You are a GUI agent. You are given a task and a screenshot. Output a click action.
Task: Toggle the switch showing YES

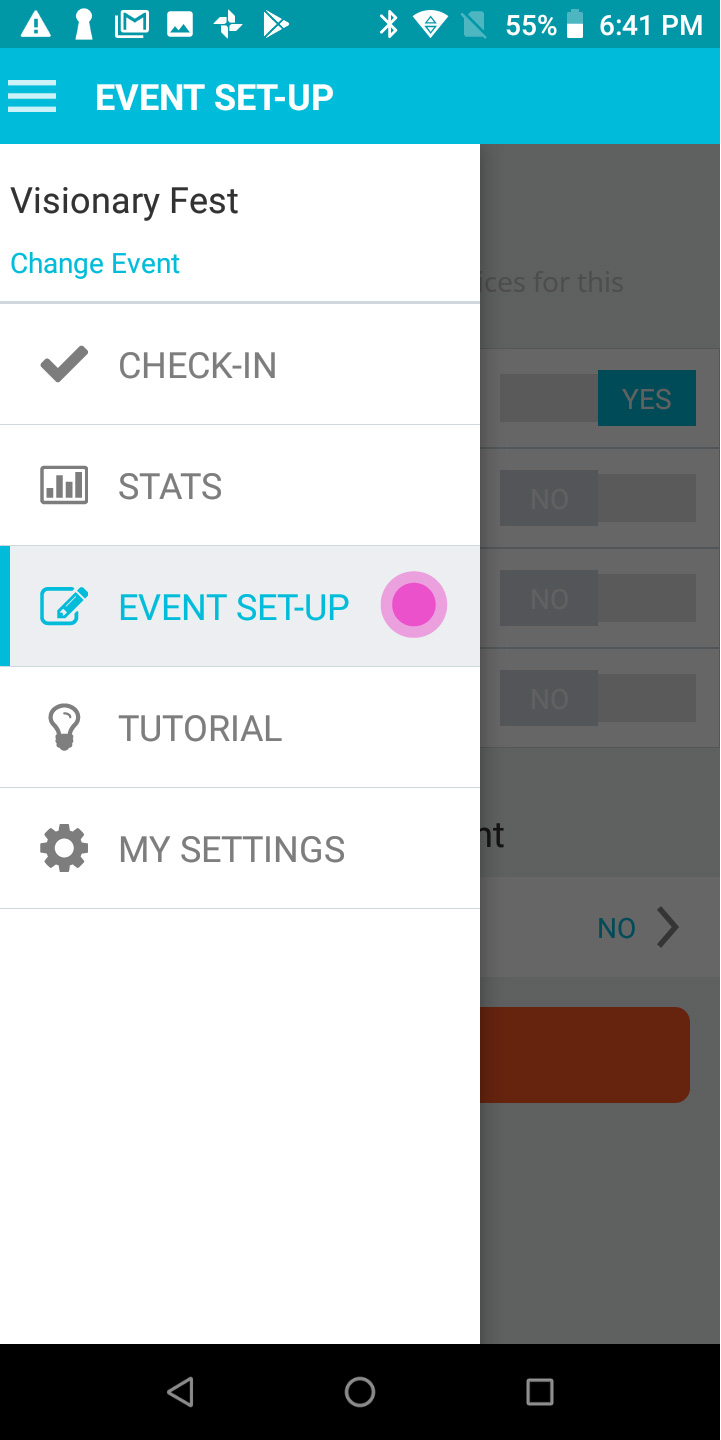pos(598,399)
